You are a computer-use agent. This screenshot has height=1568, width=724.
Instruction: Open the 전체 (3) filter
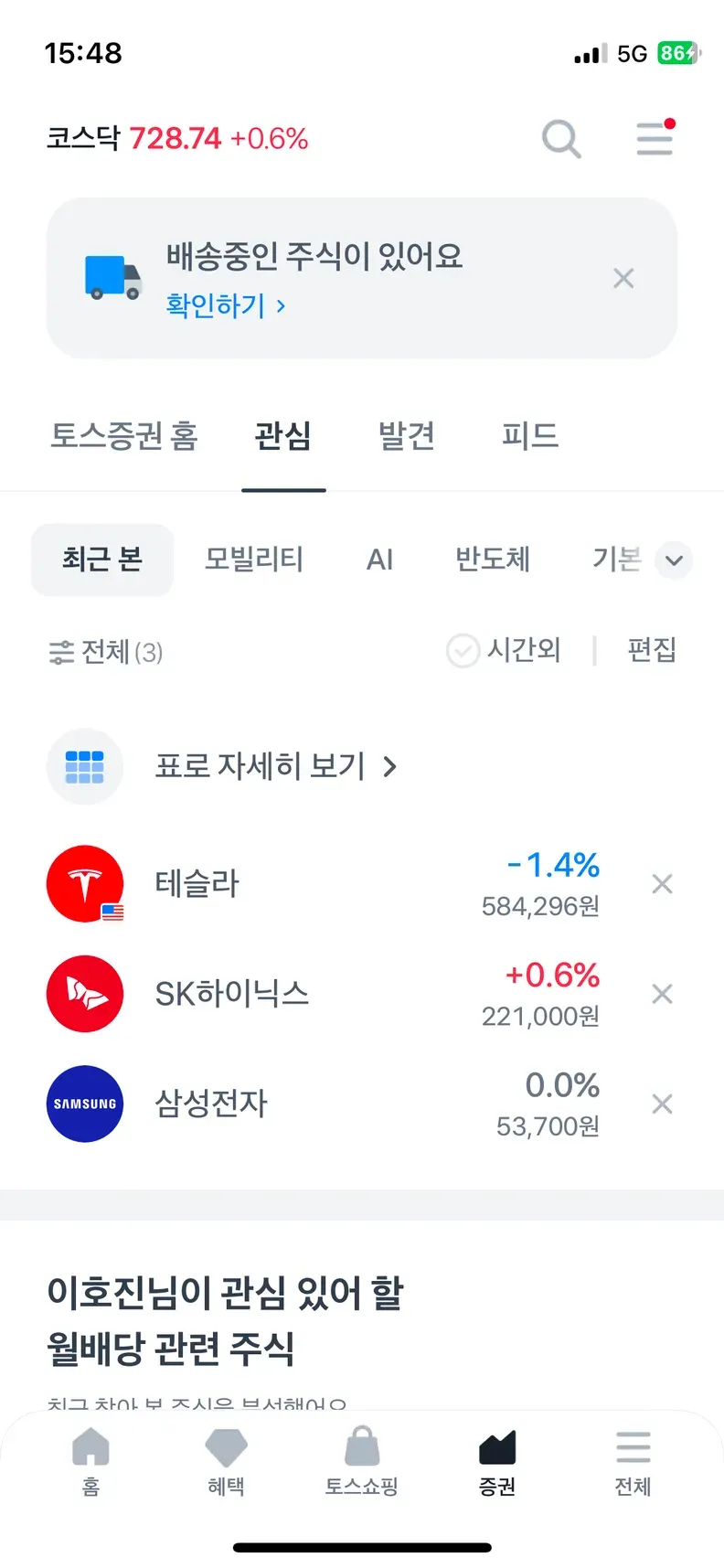[x=106, y=652]
